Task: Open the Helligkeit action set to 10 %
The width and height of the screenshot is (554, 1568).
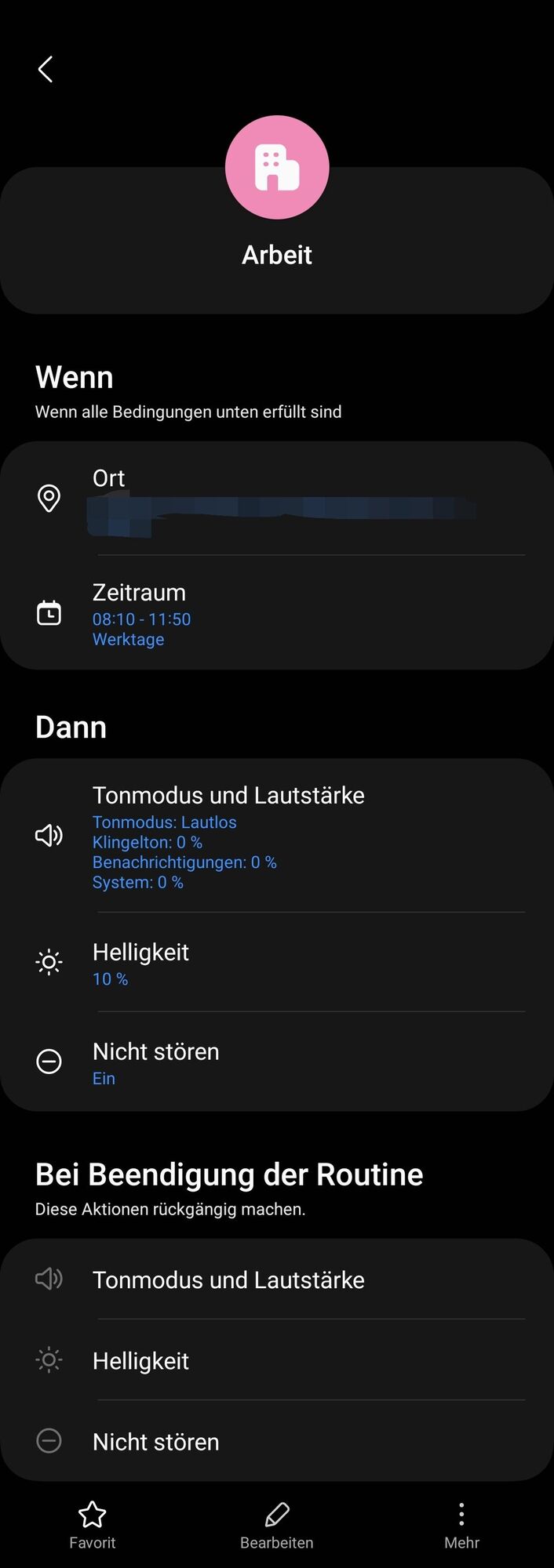Action: click(x=276, y=963)
